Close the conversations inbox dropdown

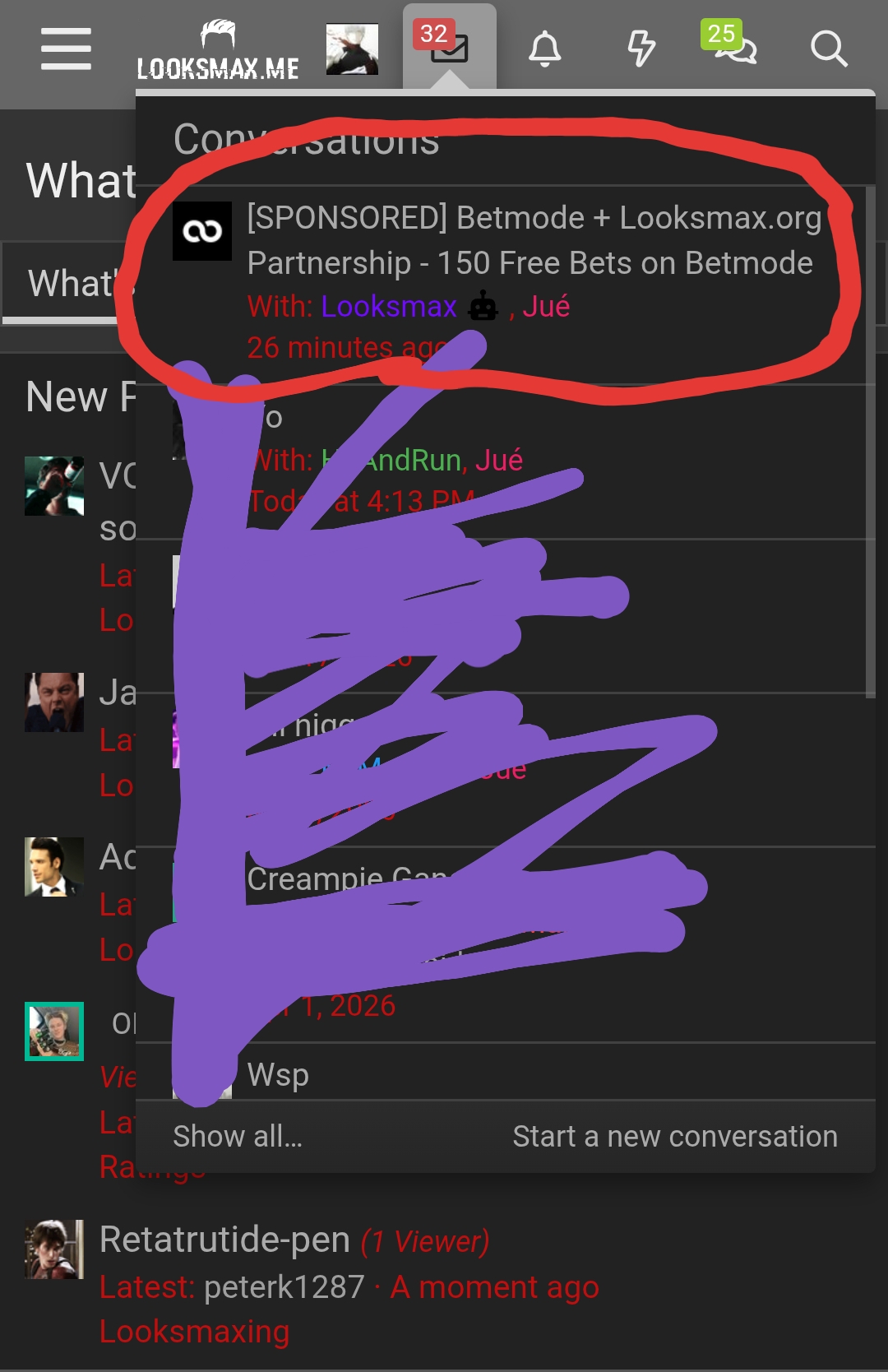(449, 47)
